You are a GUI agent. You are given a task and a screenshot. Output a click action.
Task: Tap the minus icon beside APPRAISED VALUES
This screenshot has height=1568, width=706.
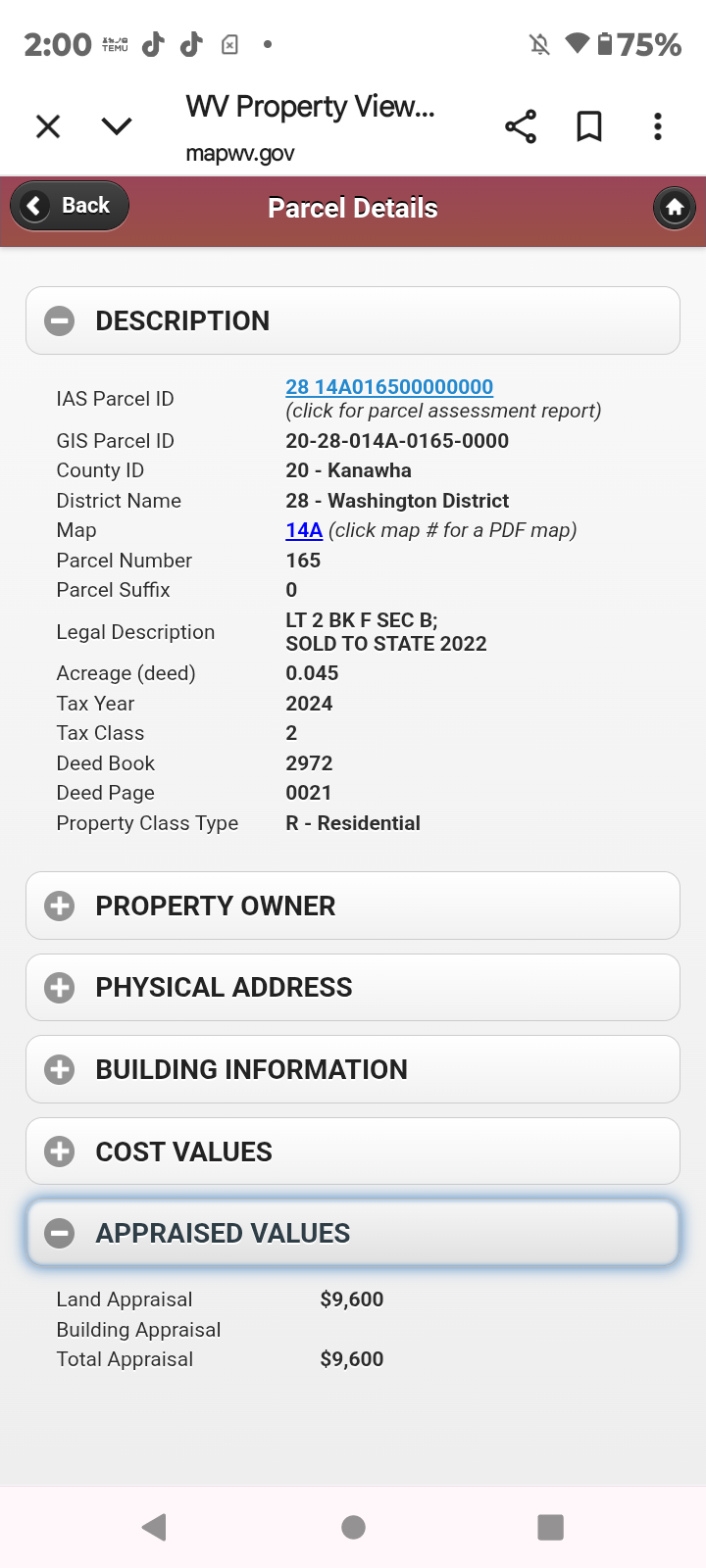point(59,1233)
